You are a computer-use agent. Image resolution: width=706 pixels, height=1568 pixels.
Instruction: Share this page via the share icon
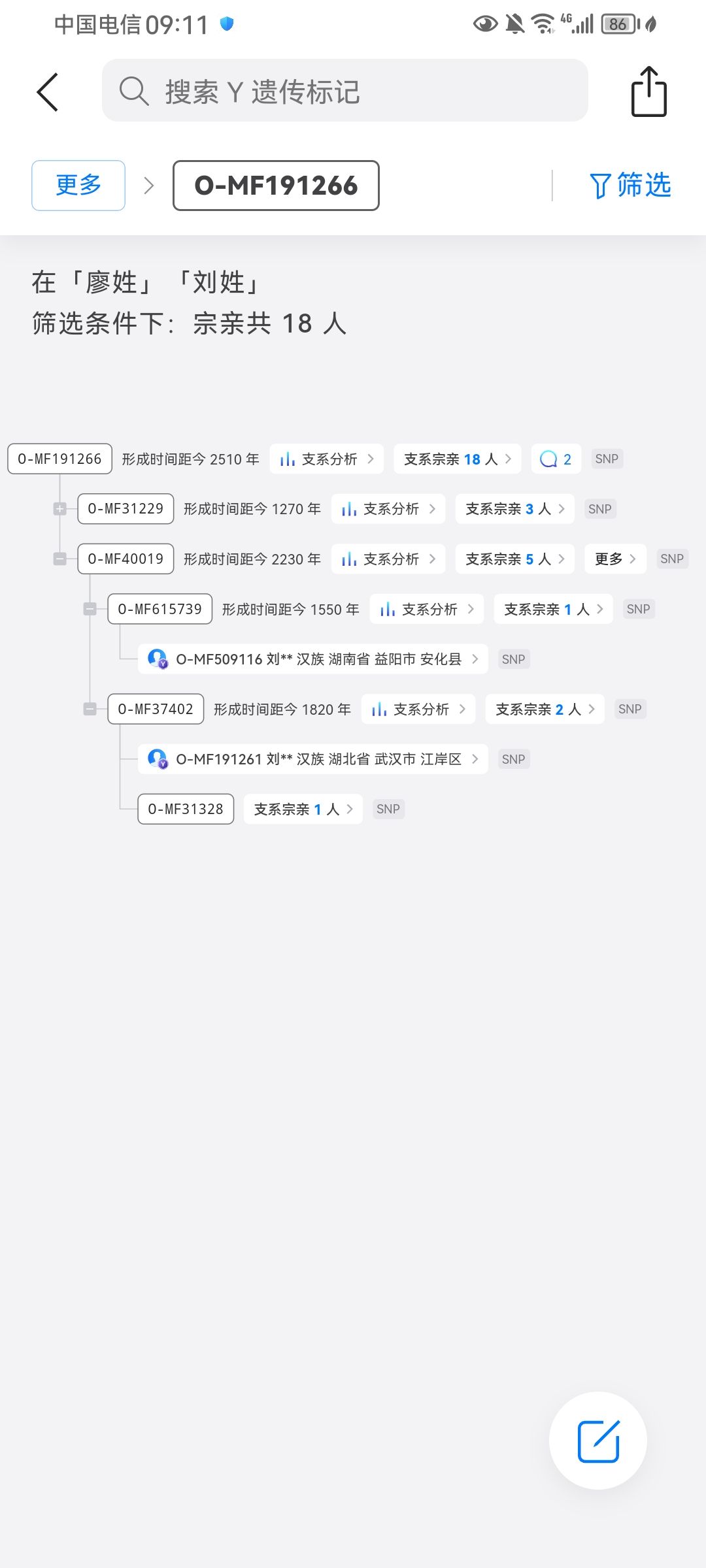648,92
